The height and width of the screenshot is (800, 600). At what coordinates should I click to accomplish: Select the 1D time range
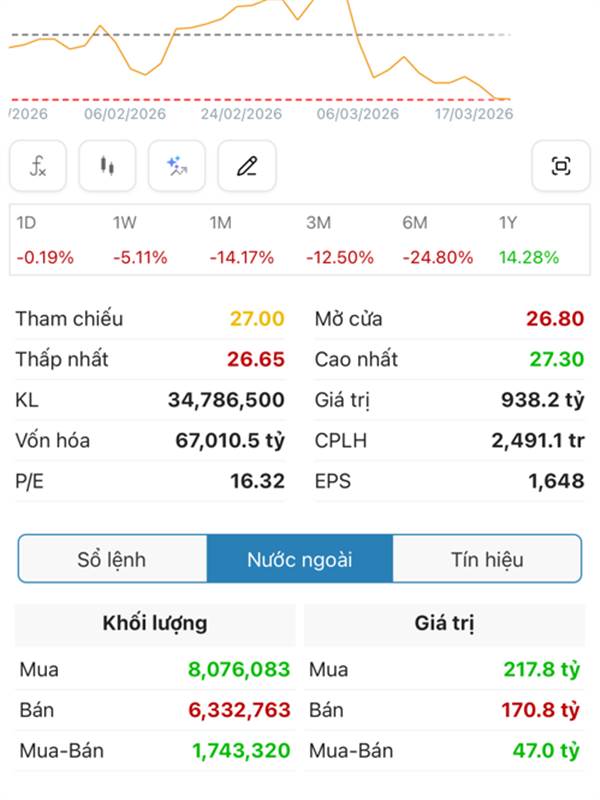tap(45, 240)
